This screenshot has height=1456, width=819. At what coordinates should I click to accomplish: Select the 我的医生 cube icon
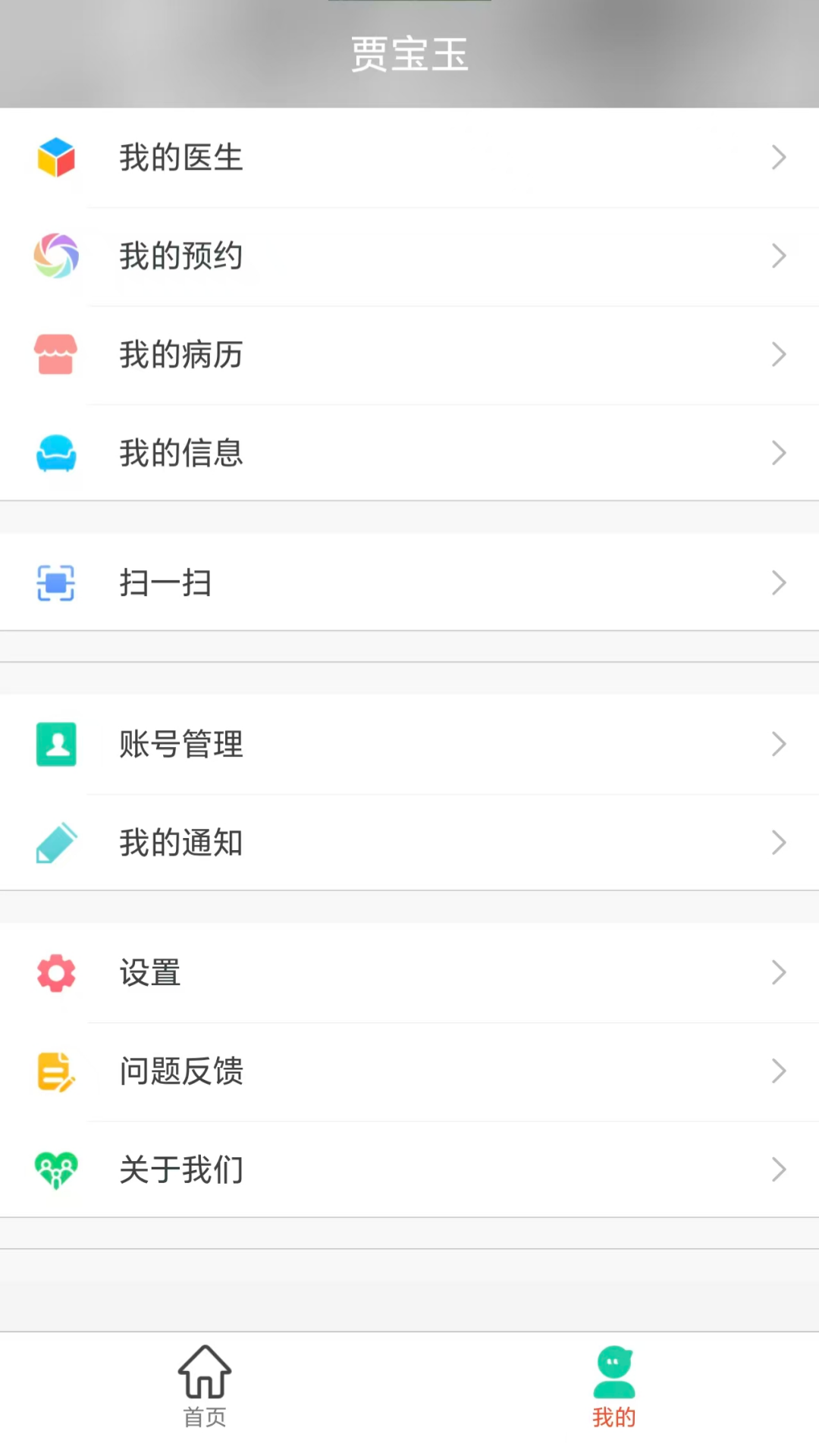point(56,158)
